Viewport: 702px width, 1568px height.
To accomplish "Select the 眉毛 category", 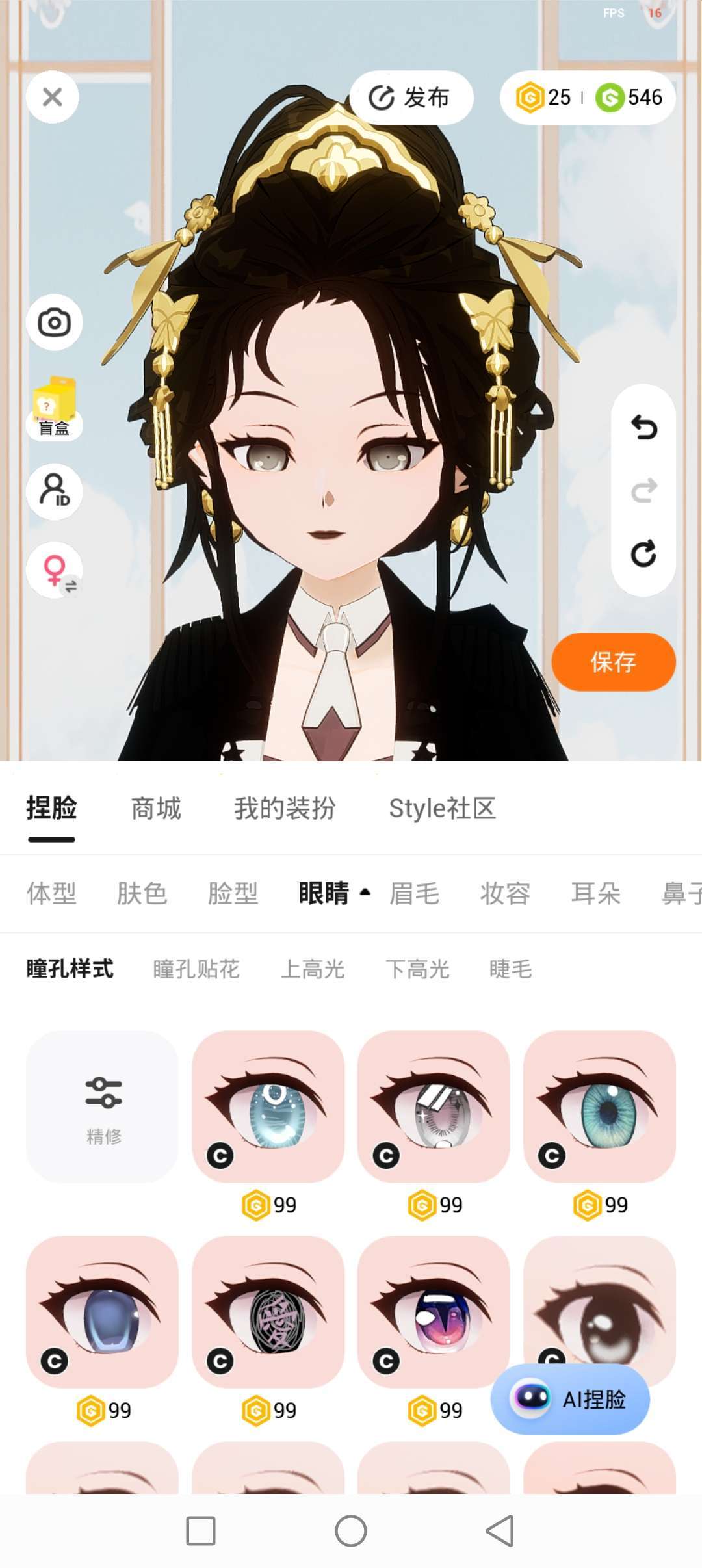I will click(x=415, y=893).
